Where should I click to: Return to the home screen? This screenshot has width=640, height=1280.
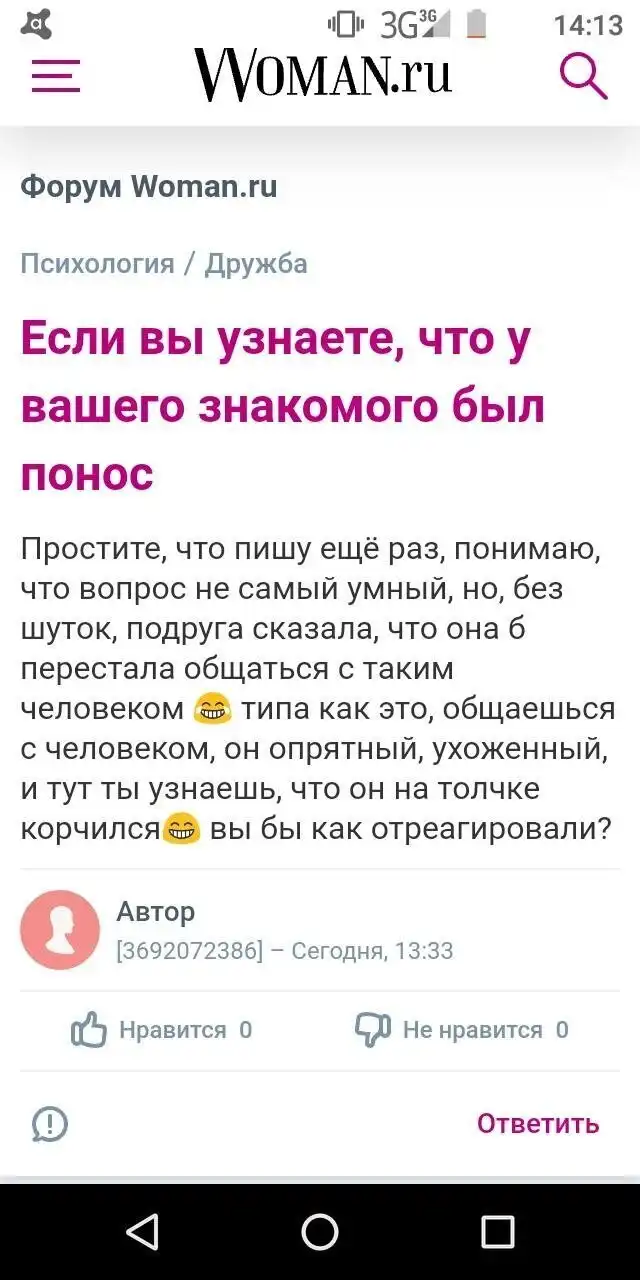click(320, 1232)
